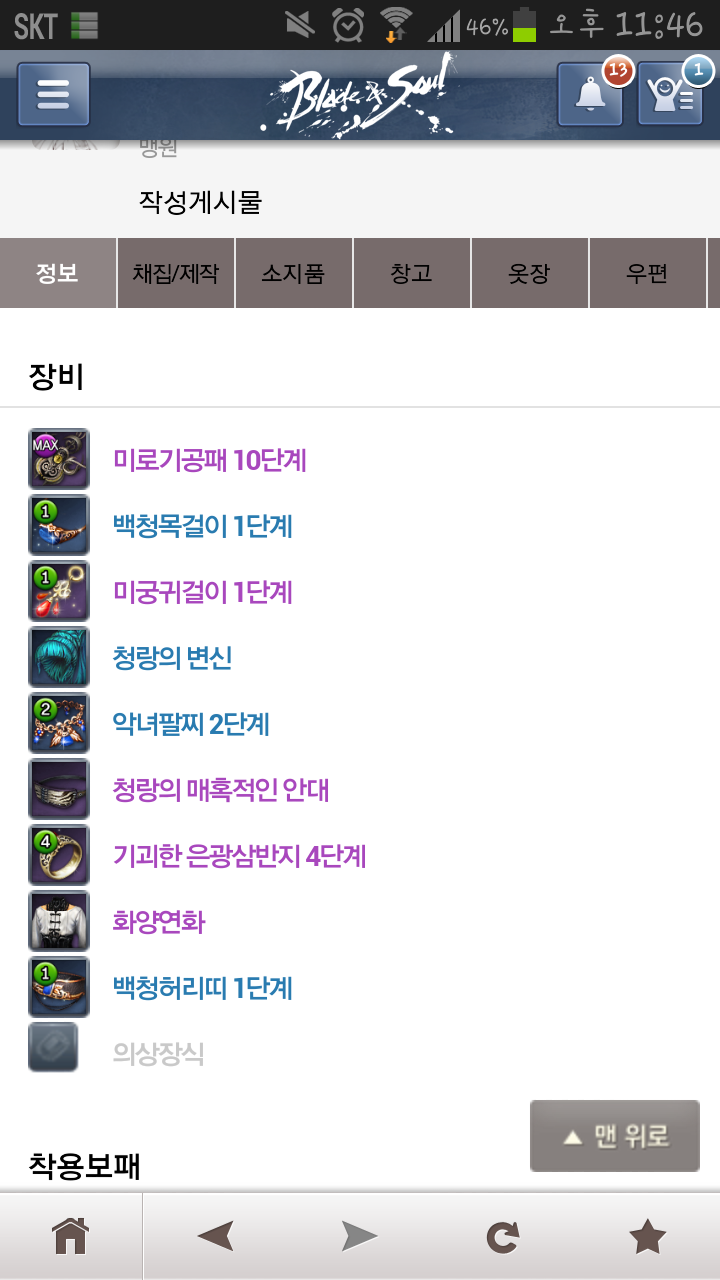Open 악녀팔찌 2단계 item

(x=192, y=724)
